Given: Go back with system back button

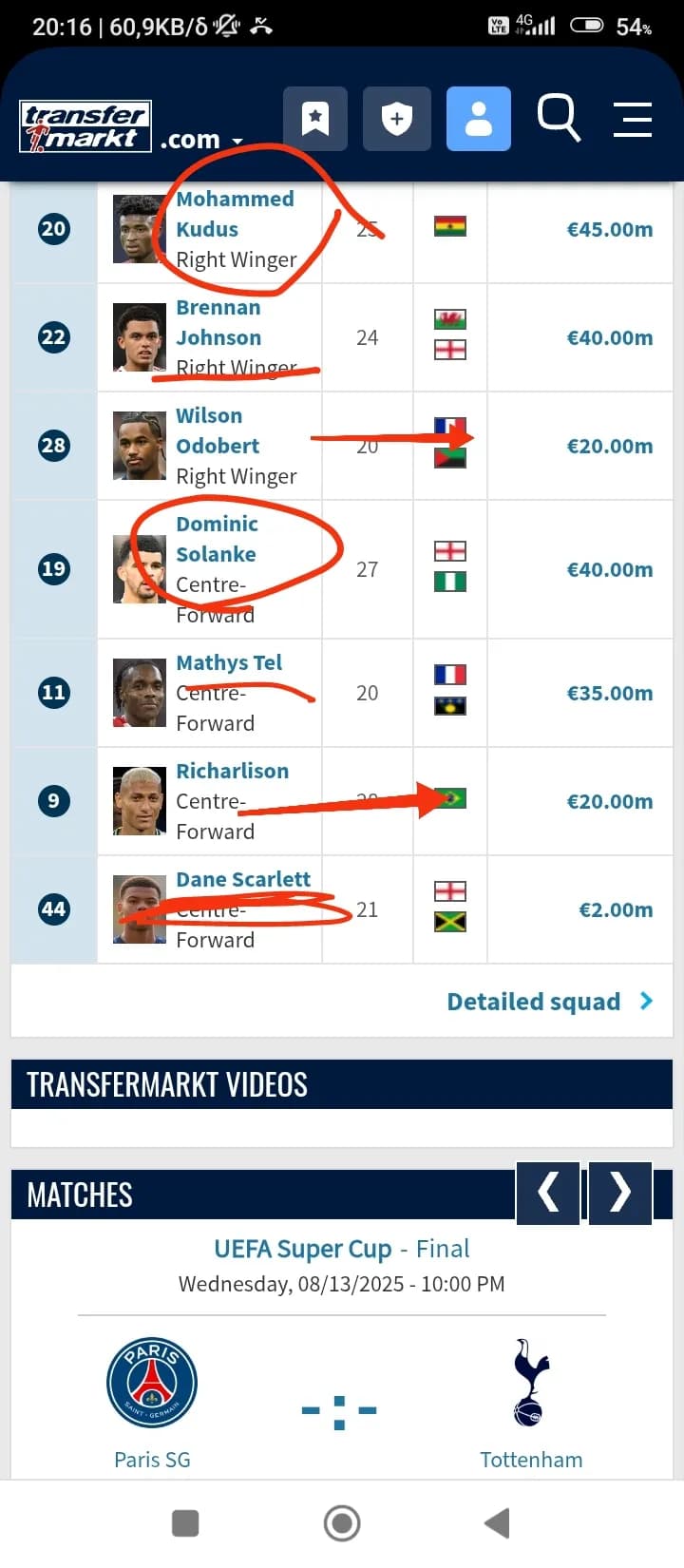Looking at the screenshot, I should coord(498,1523).
